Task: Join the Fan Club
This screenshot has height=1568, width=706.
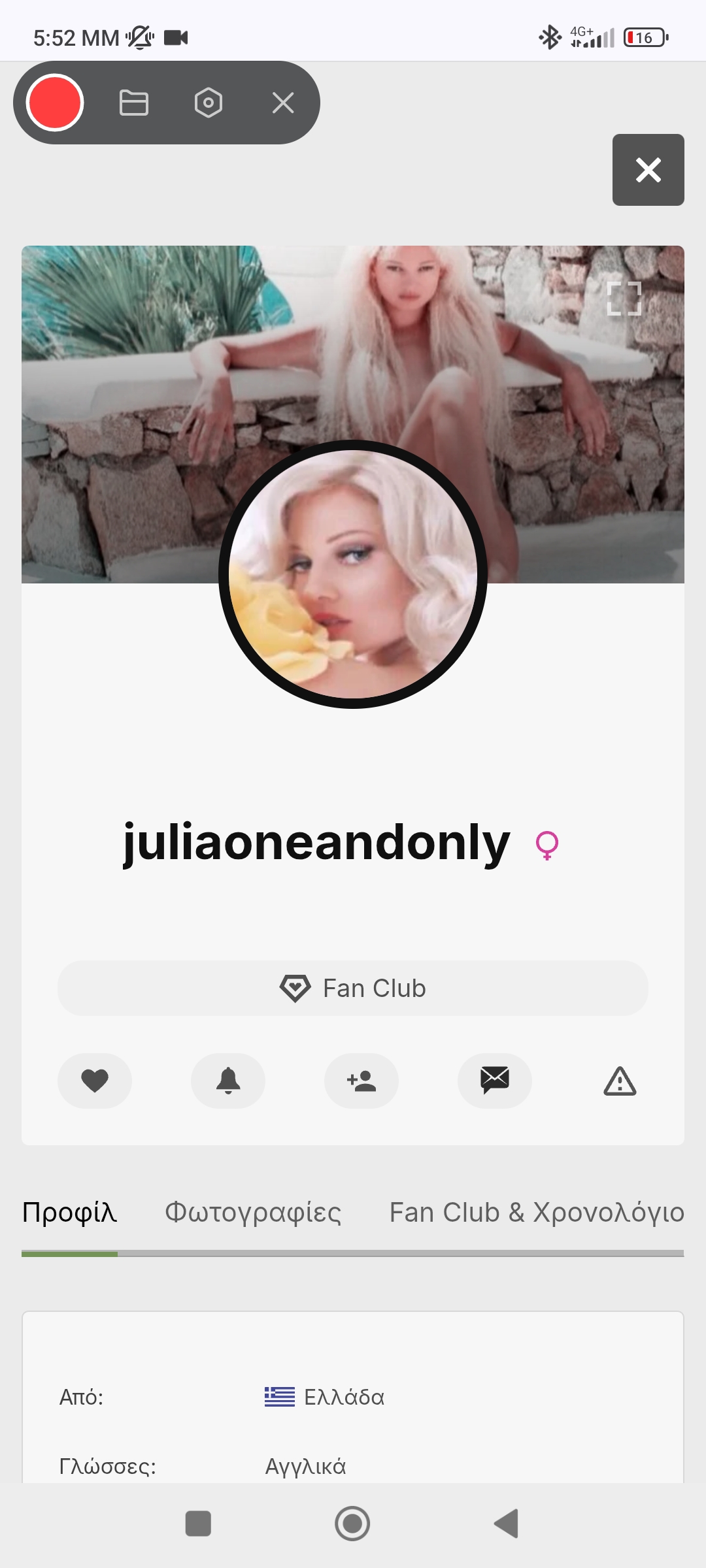Action: tap(353, 988)
